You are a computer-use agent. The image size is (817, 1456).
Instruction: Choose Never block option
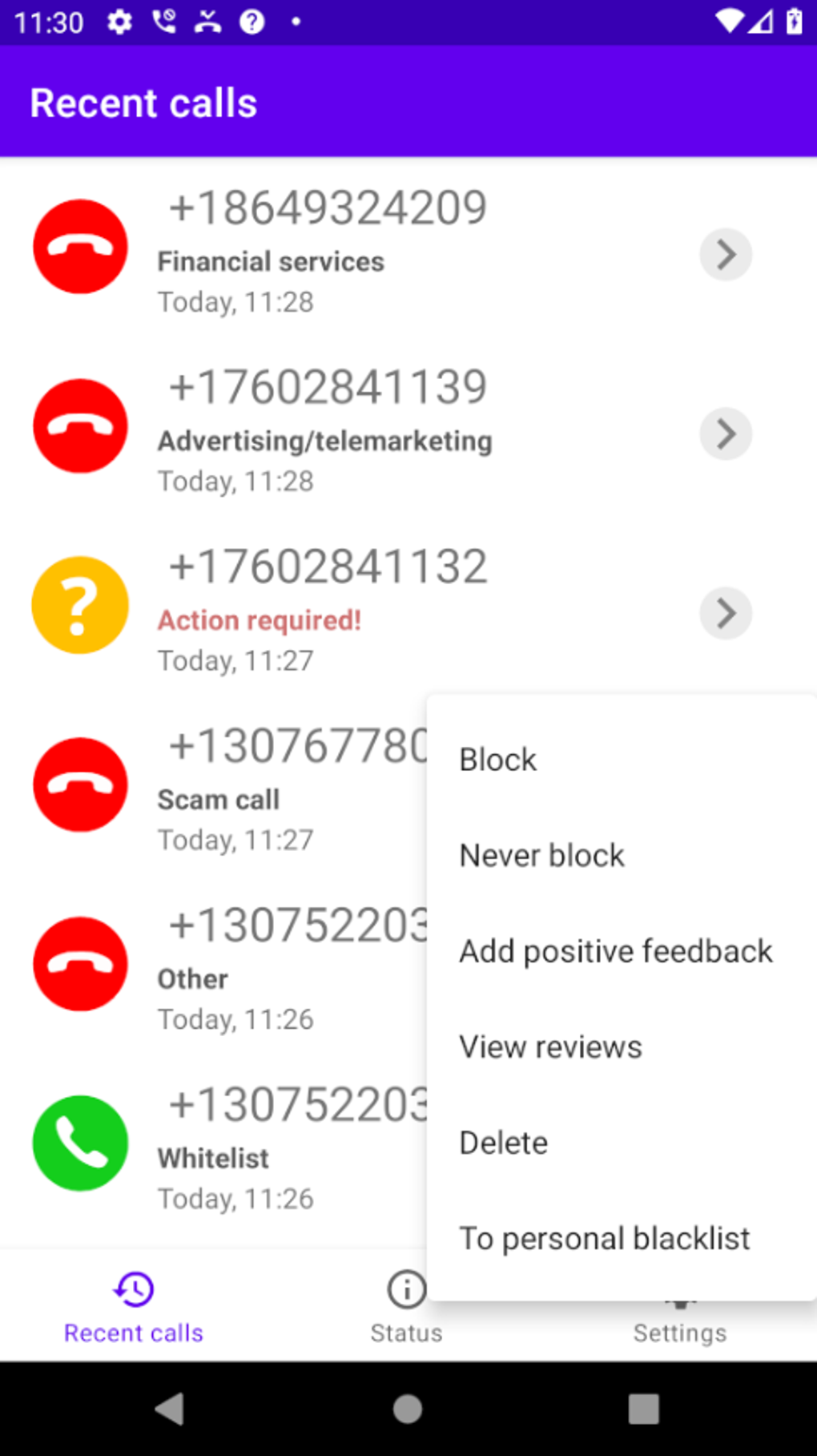coord(541,856)
